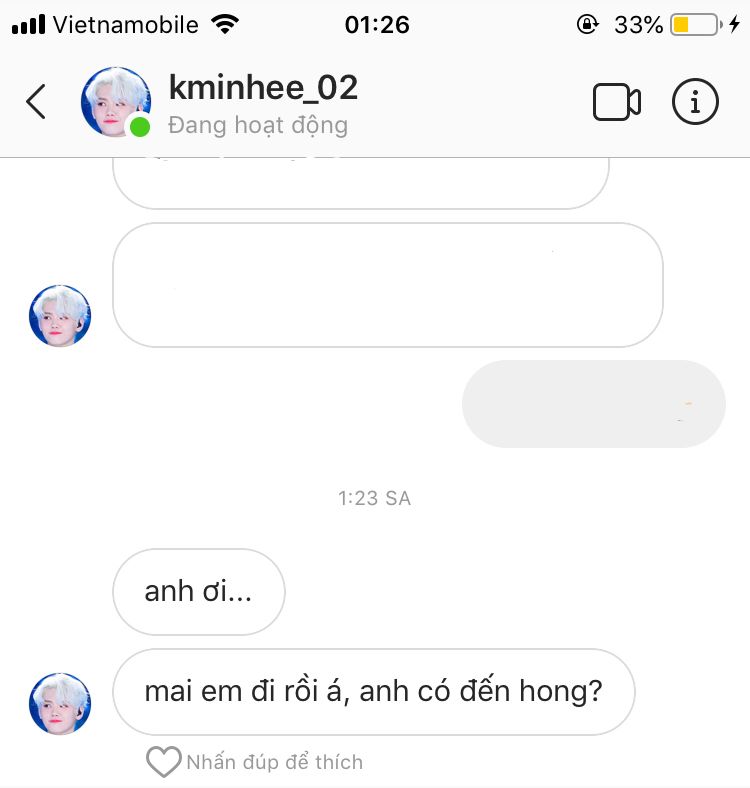Open kminhee_02 profile from header name
The width and height of the screenshot is (750, 788).
click(263, 88)
